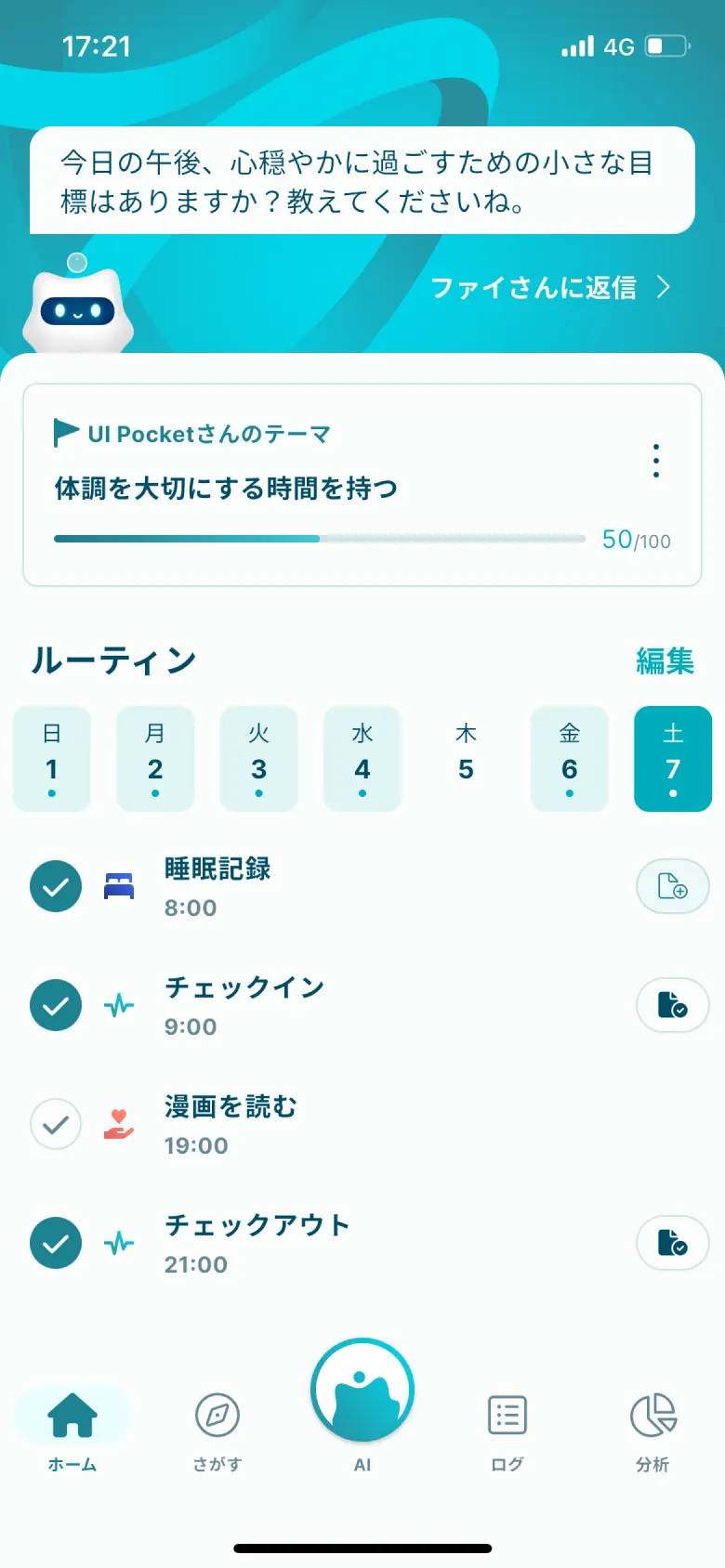Open the ログ list icon
The image size is (725, 1568).
click(x=507, y=1417)
